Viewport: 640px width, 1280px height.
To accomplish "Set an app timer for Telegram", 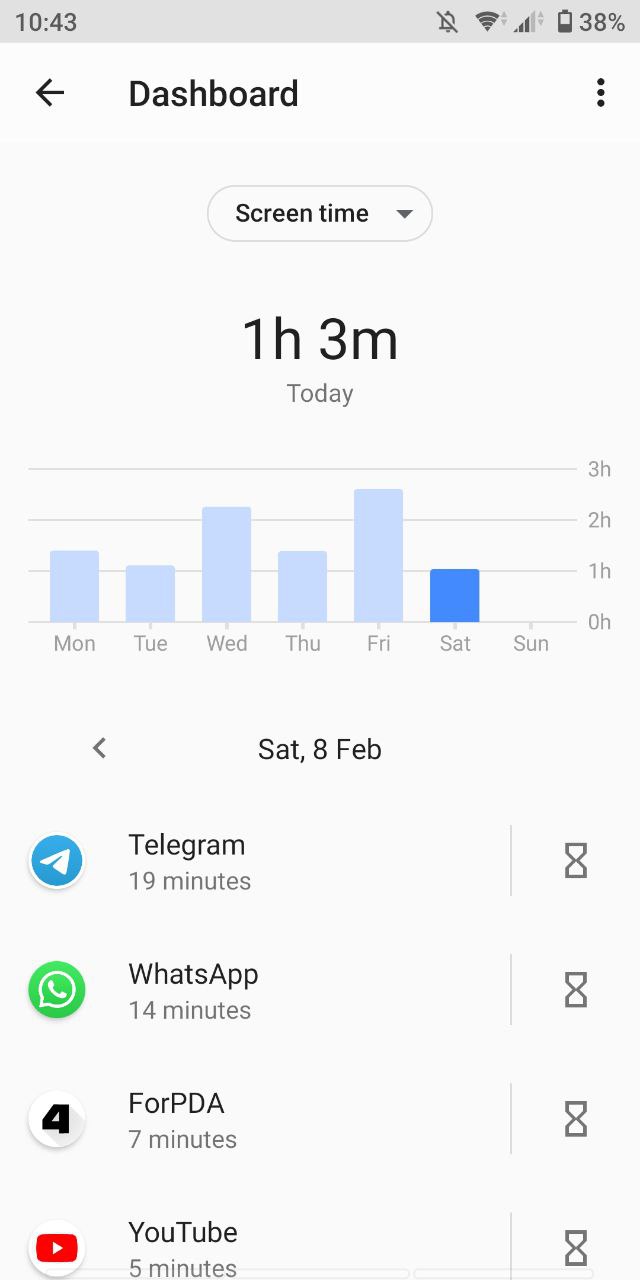I will click(x=576, y=861).
